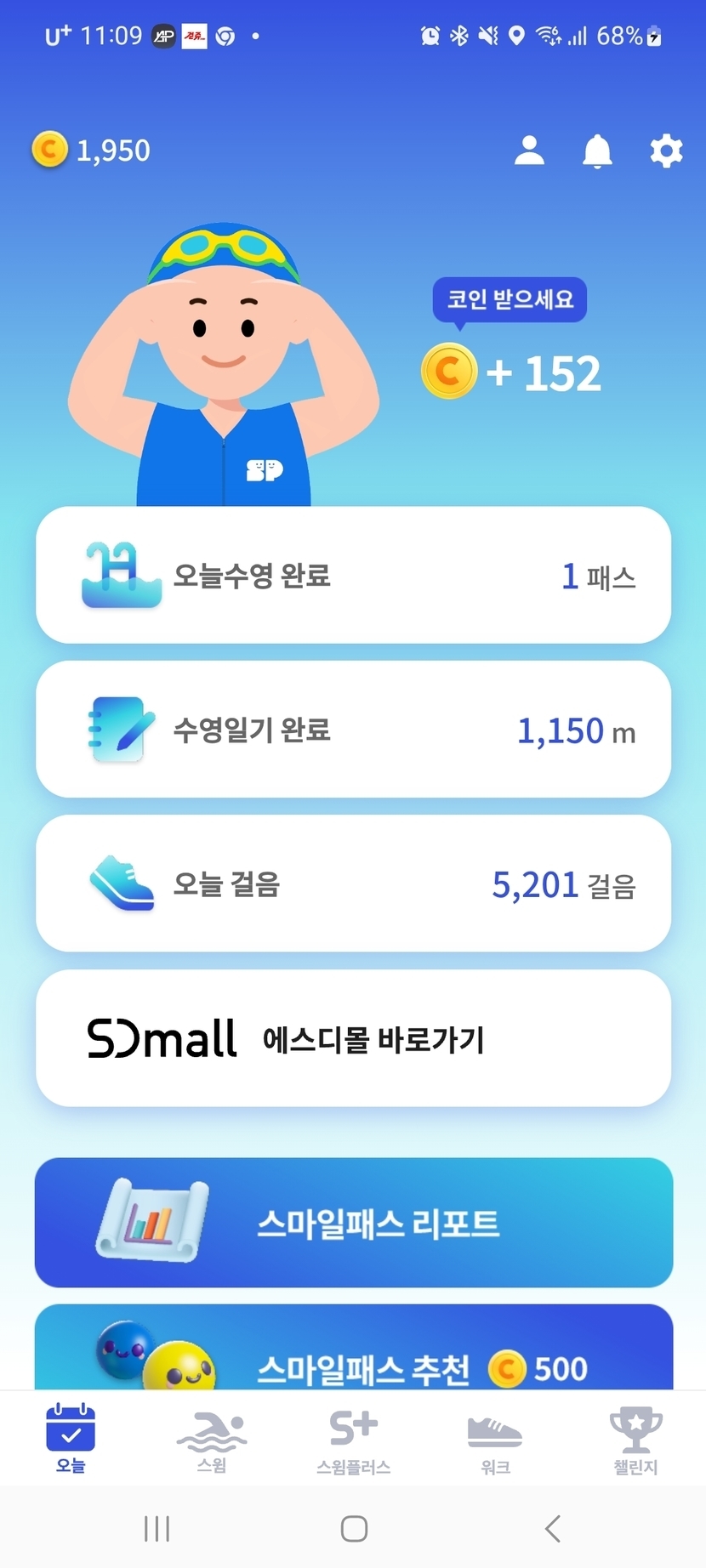This screenshot has width=706, height=1568.
Task: Open 스마일패스 리포트 banner
Action: point(353,1223)
